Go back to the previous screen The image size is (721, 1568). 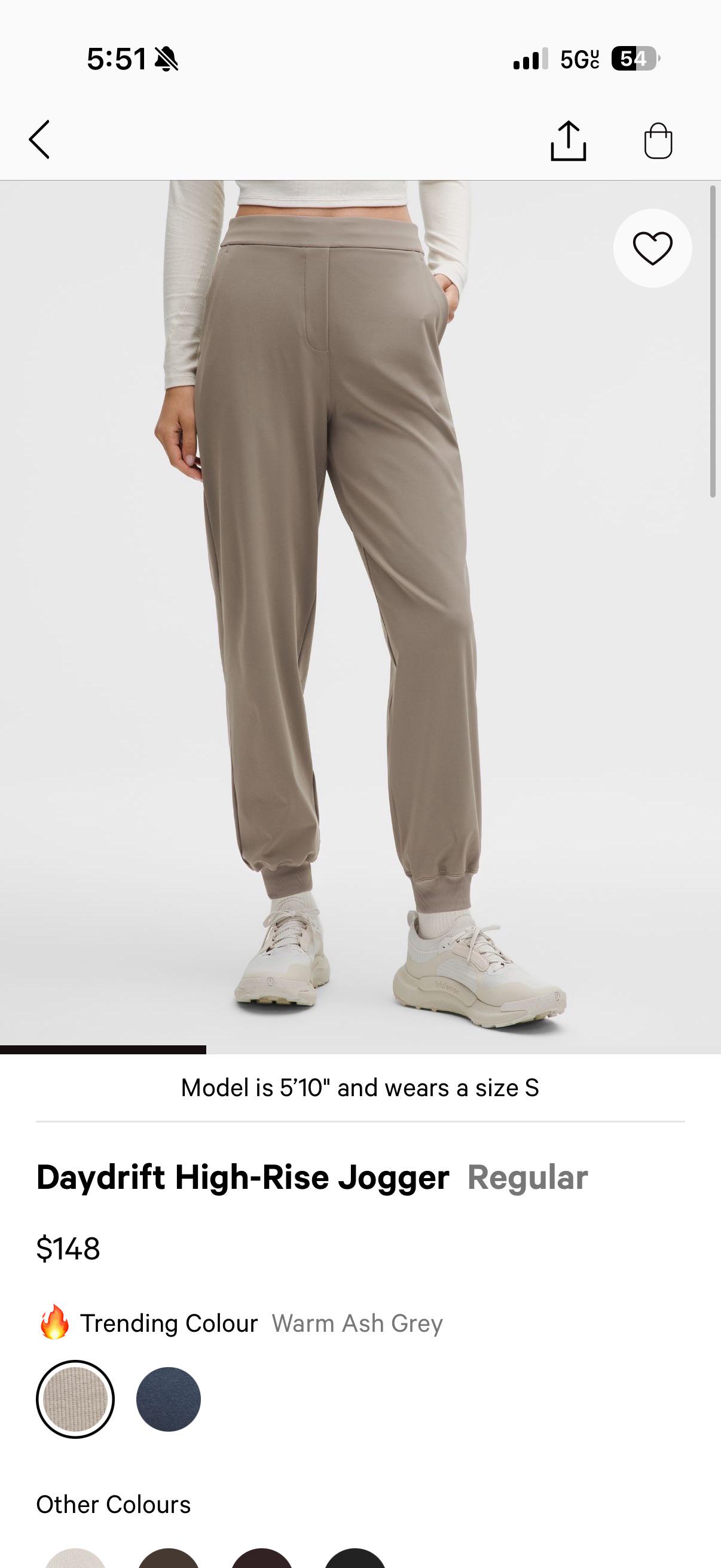click(x=39, y=140)
